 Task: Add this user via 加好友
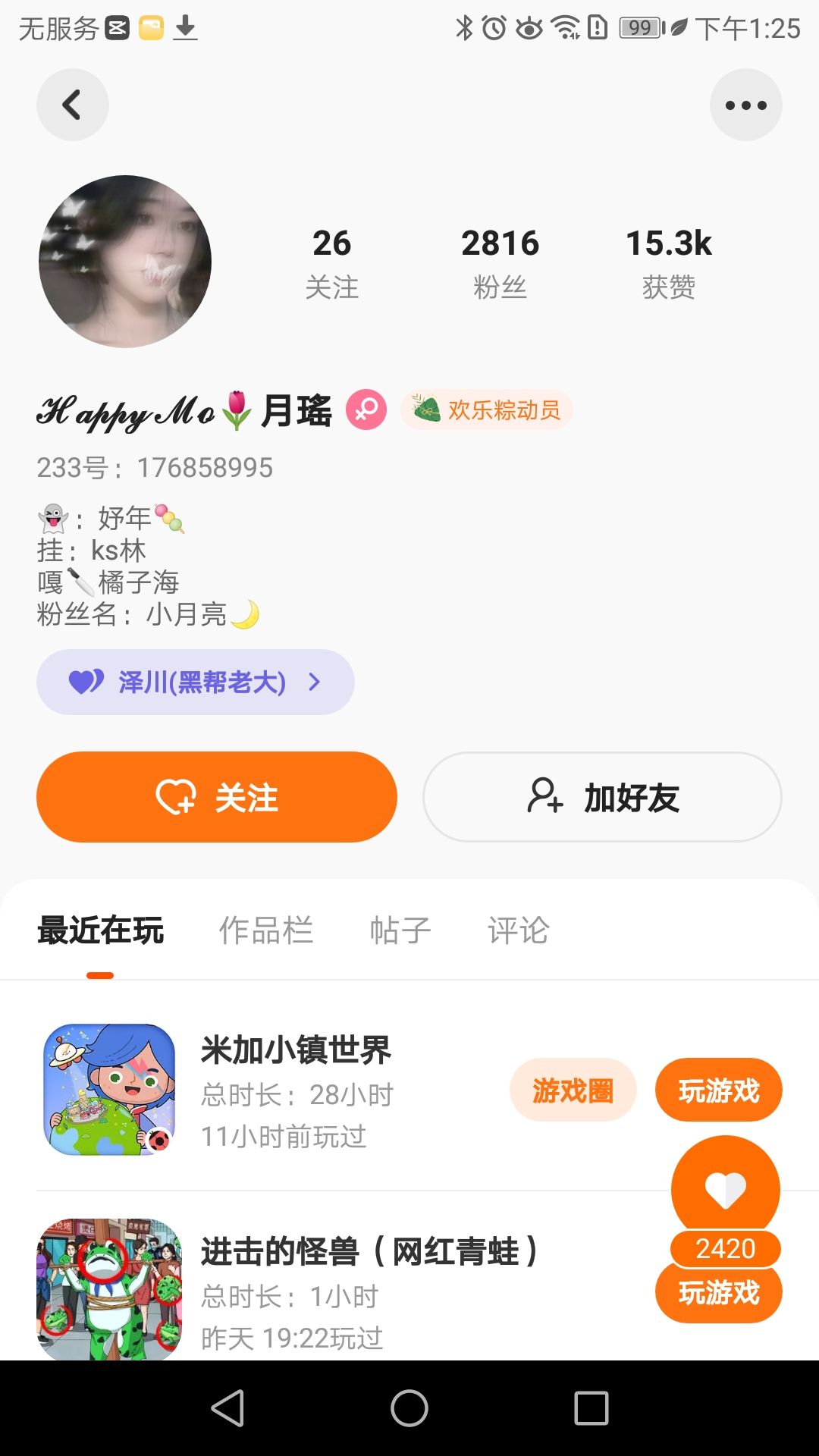pyautogui.click(x=602, y=797)
